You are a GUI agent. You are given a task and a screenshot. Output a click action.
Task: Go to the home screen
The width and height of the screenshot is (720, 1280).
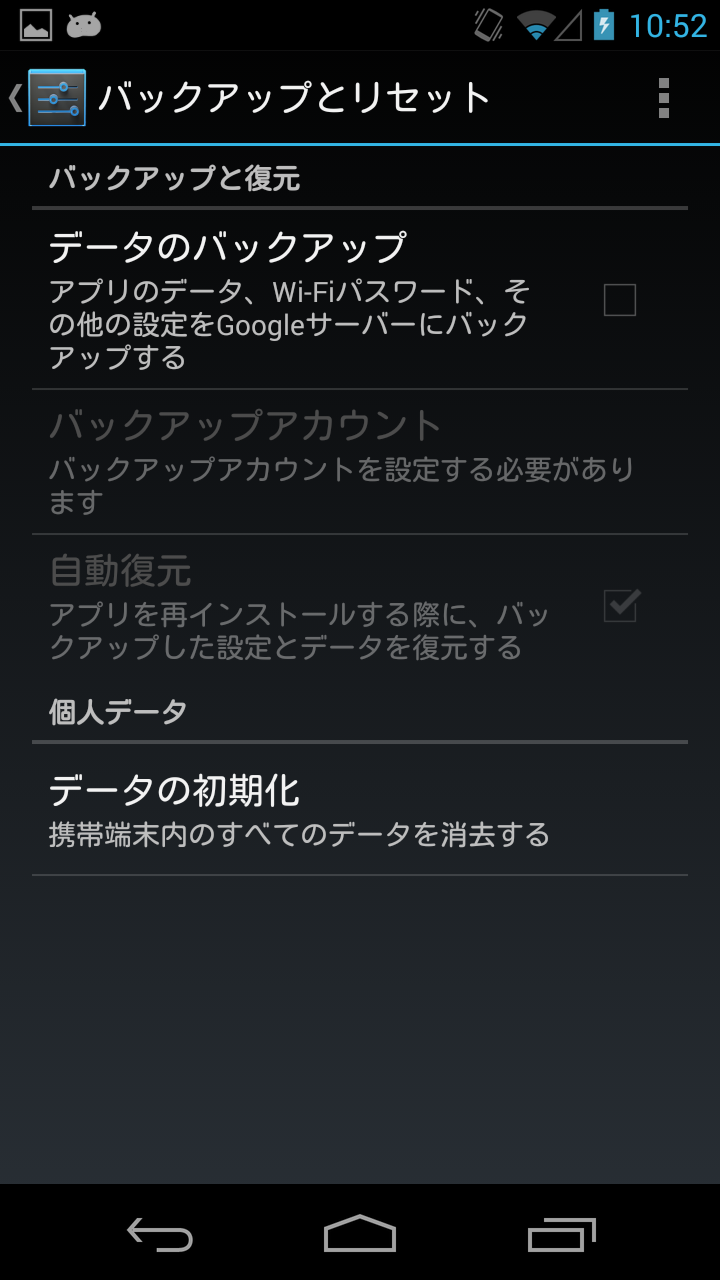tap(360, 1235)
